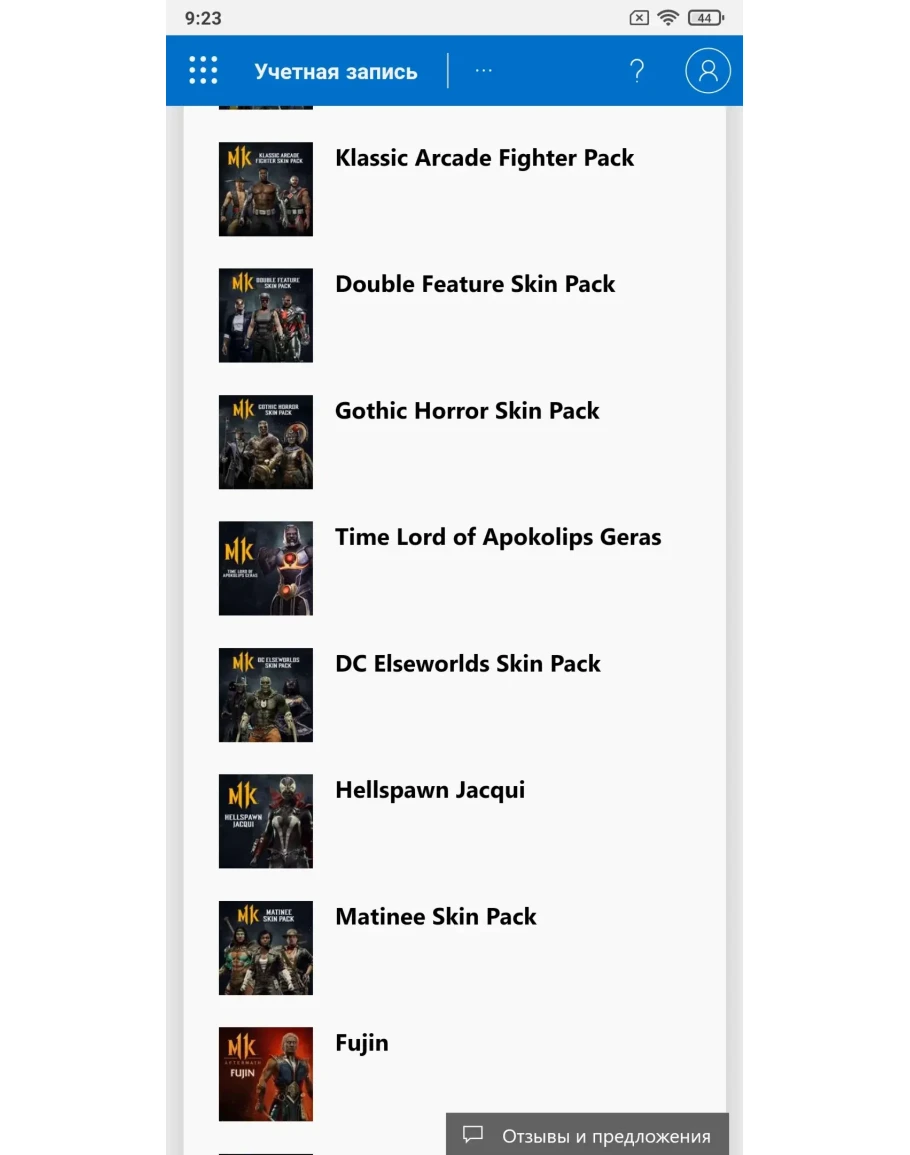Image resolution: width=910 pixels, height=1155 pixels.
Task: Tap Отзывы и предложения feedback button
Action: click(x=587, y=1136)
